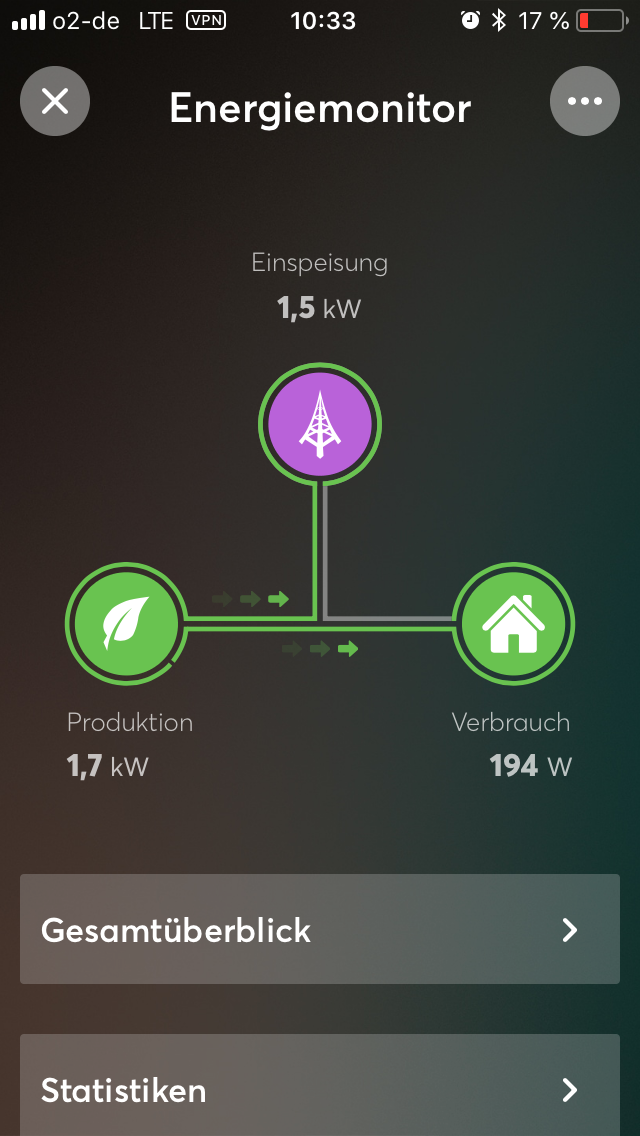
Task: Close the Energiemonitor screen
Action: click(x=55, y=101)
